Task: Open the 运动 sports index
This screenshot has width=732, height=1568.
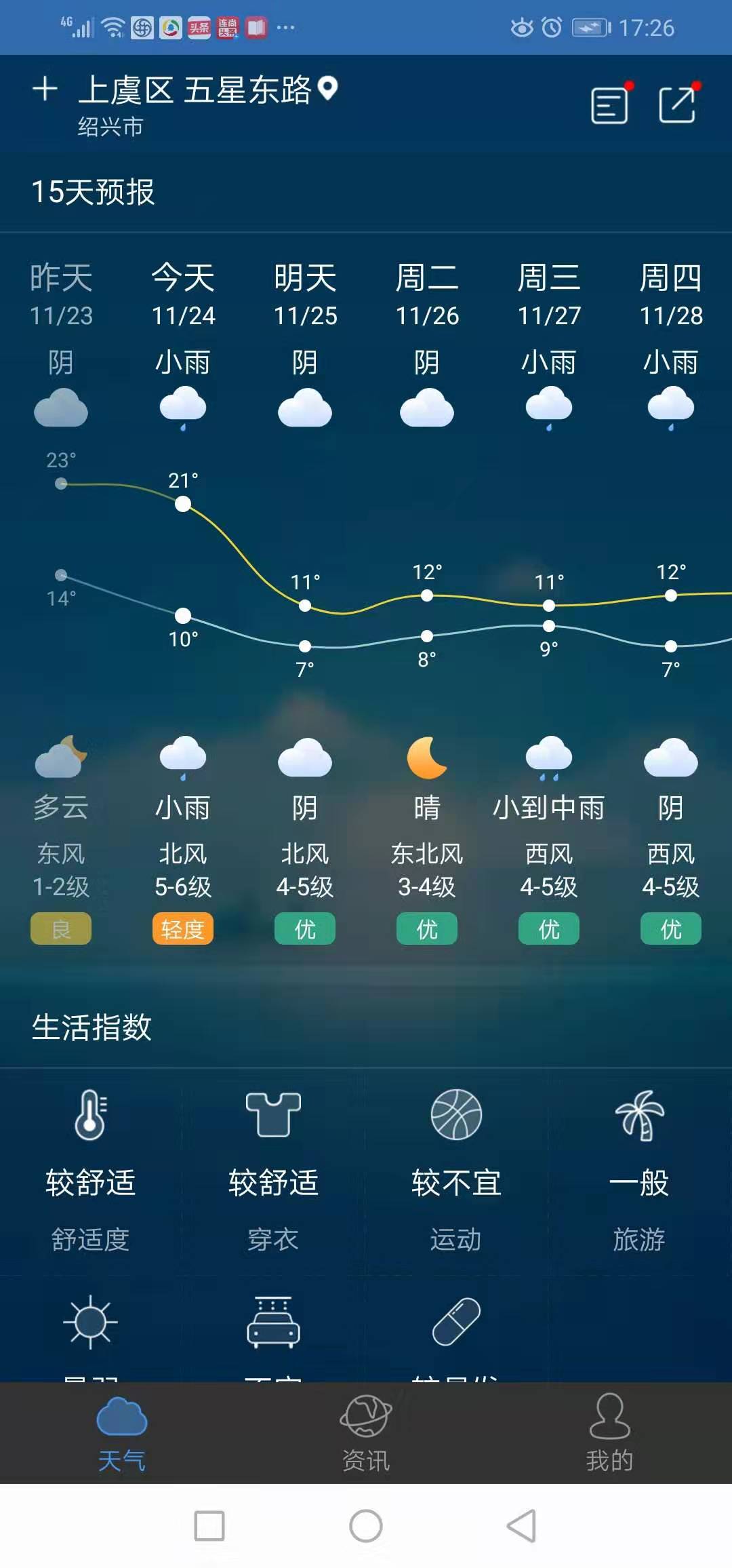Action: pos(456,1171)
